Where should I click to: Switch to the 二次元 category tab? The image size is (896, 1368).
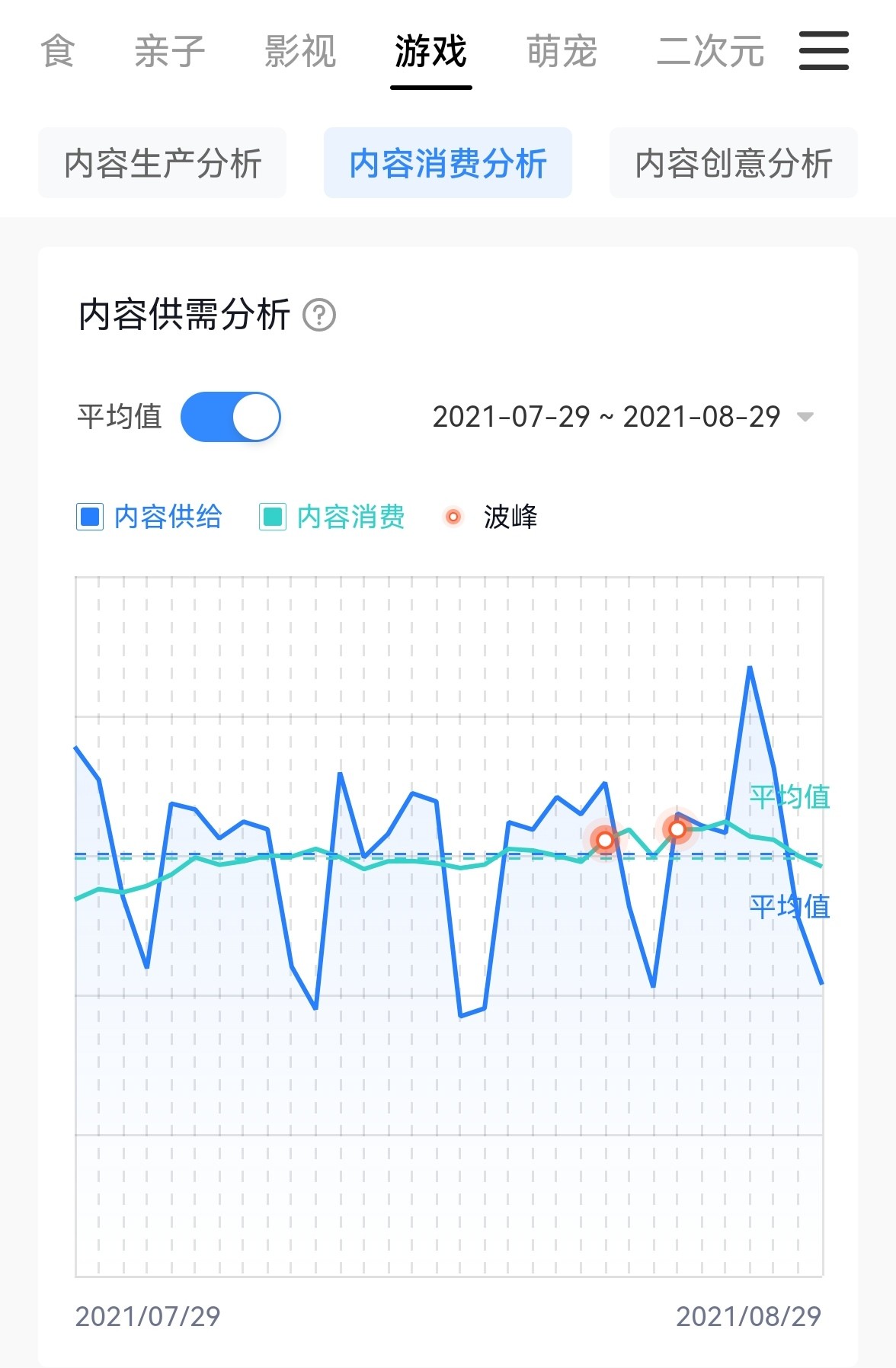tap(710, 52)
